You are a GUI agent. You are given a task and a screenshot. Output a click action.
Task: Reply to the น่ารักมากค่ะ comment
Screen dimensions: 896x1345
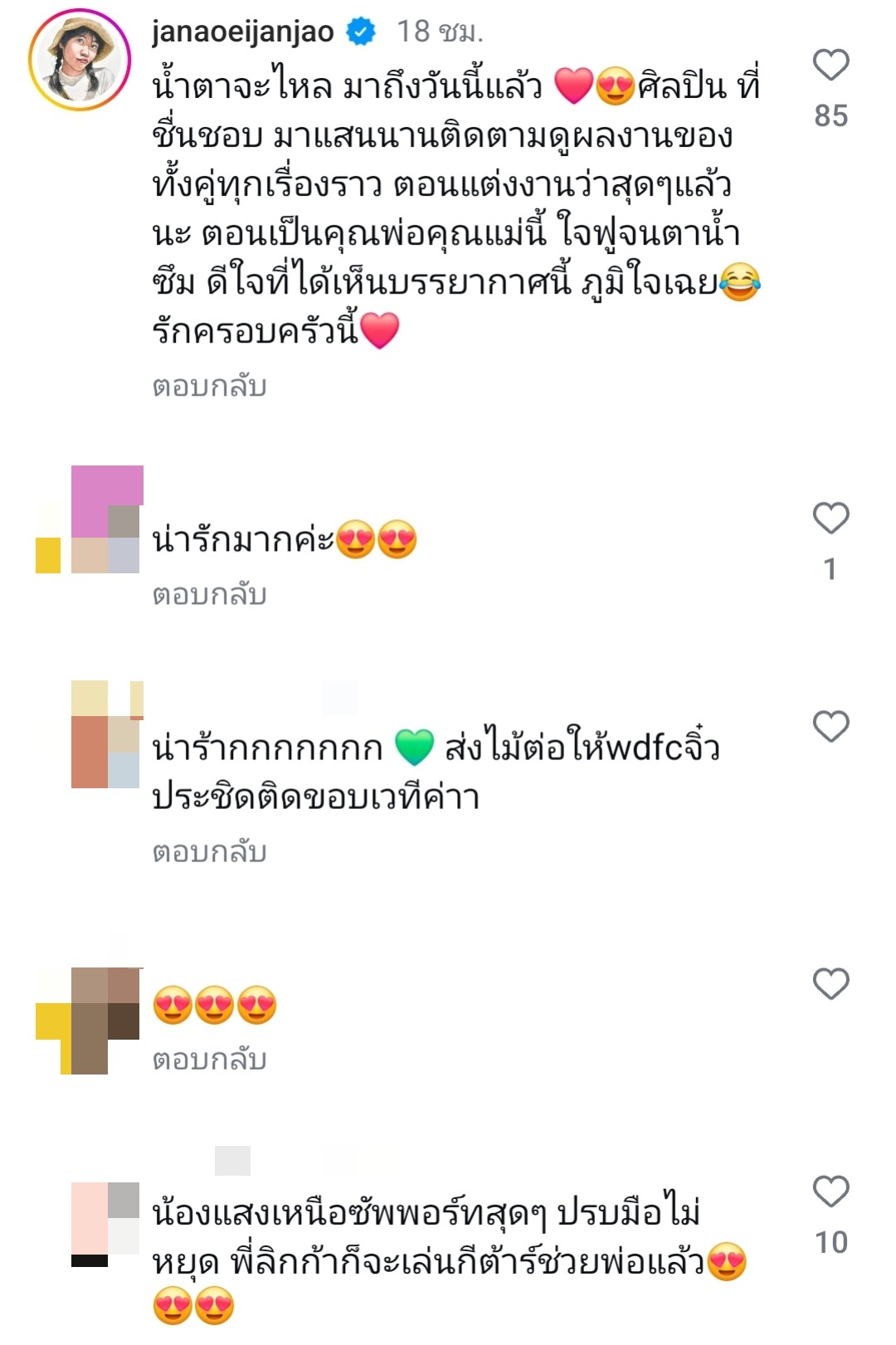click(x=209, y=595)
